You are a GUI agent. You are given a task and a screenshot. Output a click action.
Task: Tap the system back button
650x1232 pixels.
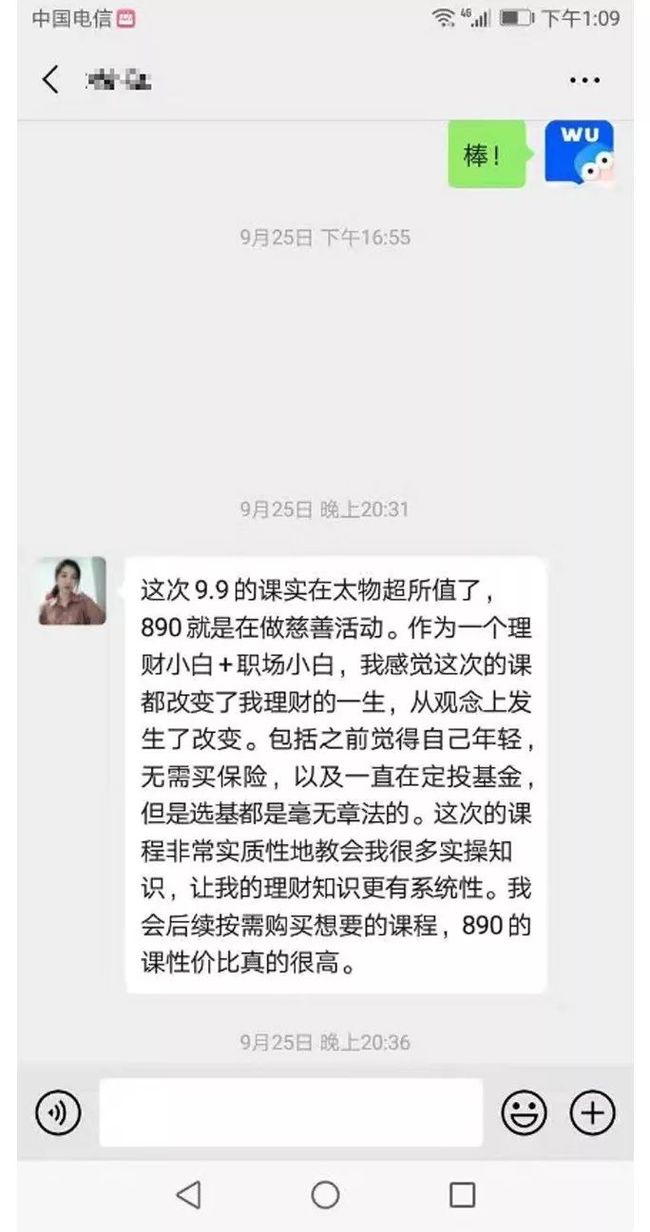pyautogui.click(x=188, y=1194)
